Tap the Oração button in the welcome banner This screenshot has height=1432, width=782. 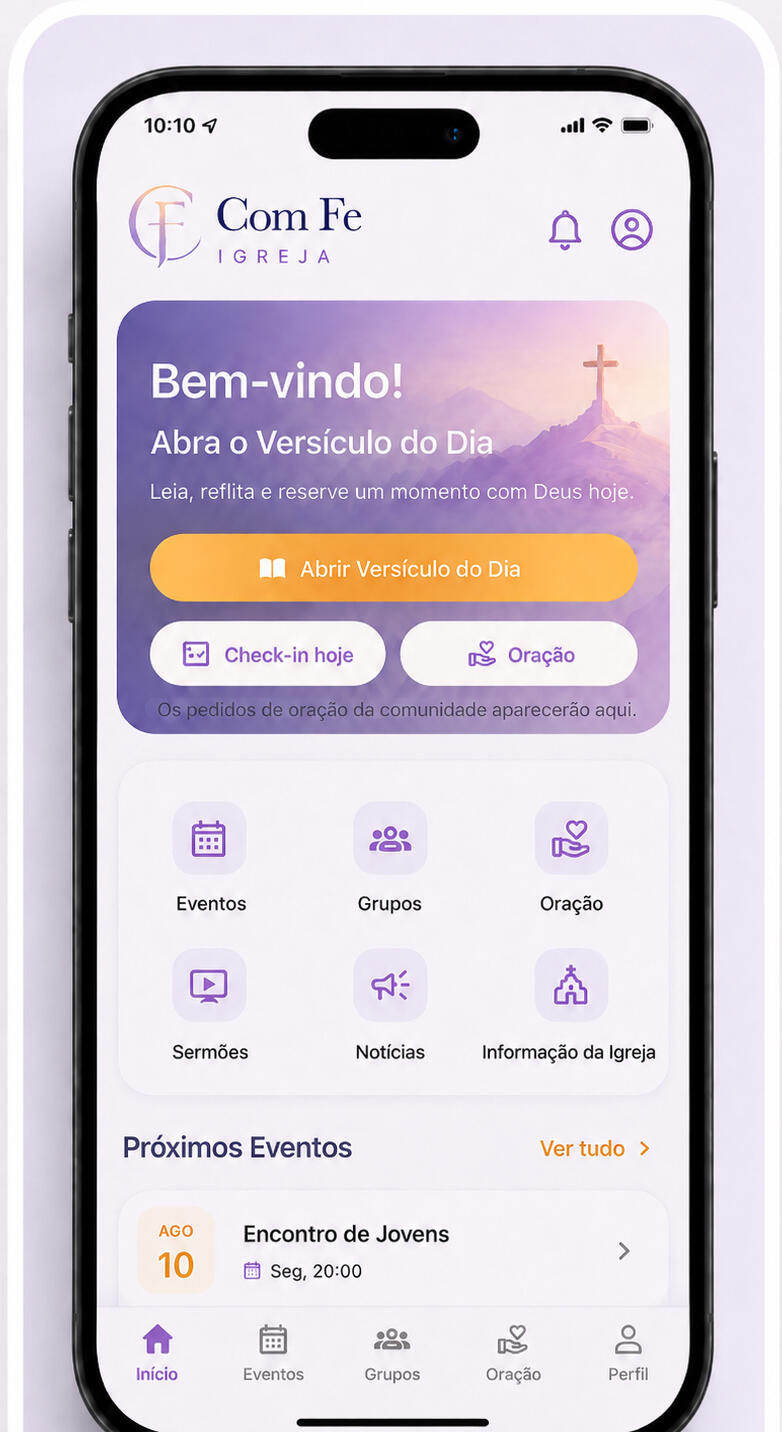tap(519, 654)
